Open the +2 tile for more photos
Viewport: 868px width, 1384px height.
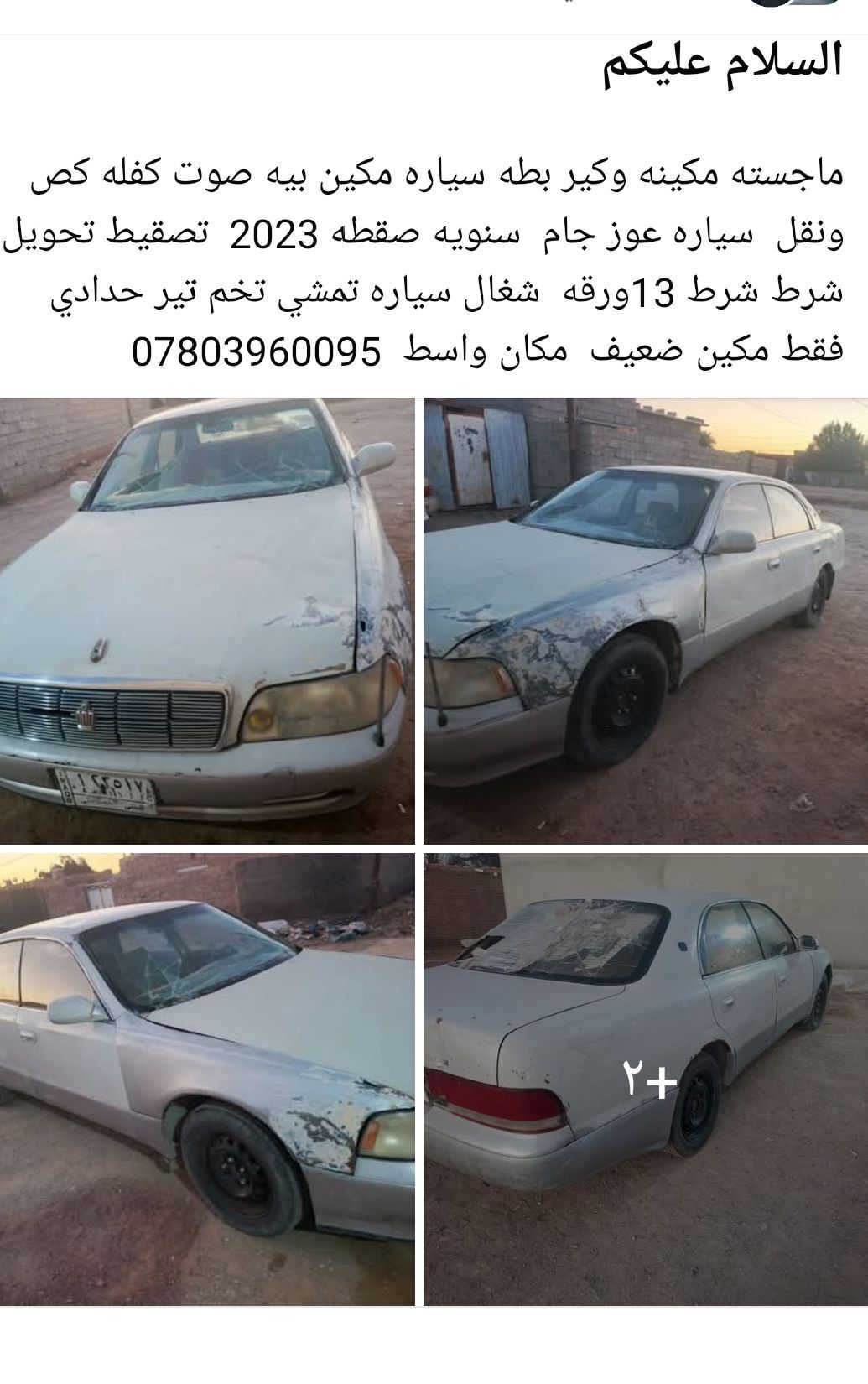tap(645, 1079)
